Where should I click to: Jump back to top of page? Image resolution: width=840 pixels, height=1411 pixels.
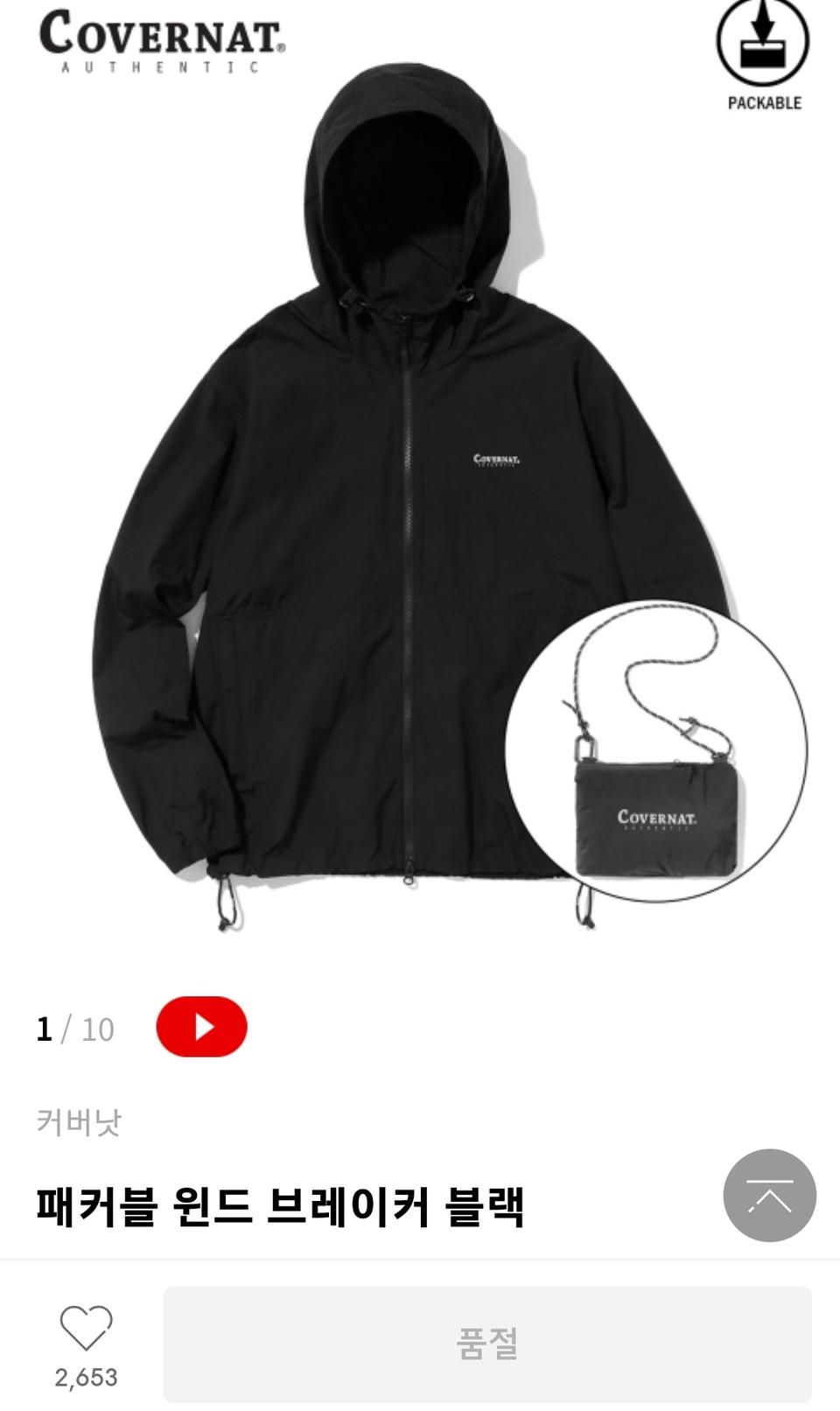pos(769,1195)
